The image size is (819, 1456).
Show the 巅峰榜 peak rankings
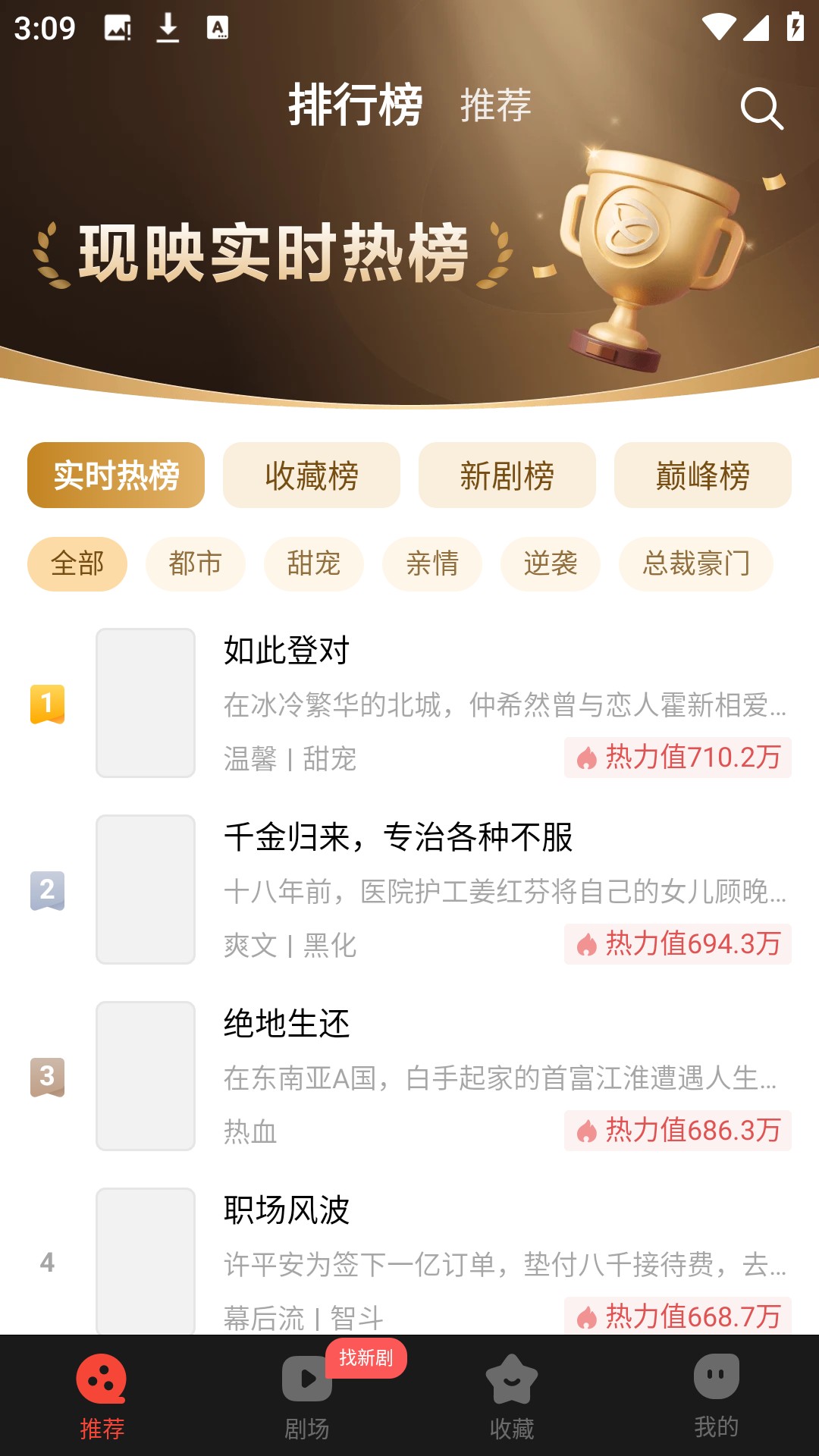click(701, 475)
